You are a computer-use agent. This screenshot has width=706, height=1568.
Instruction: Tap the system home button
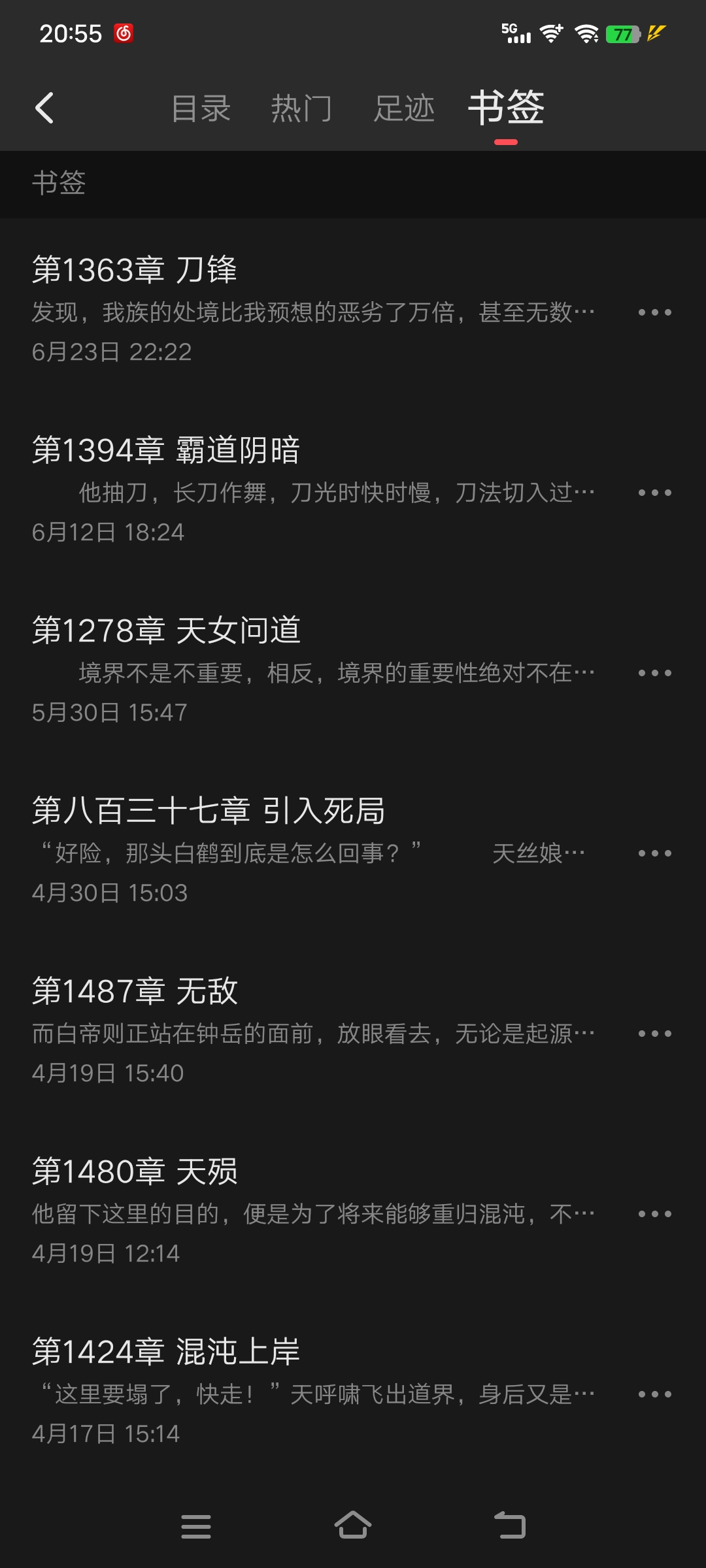click(353, 1526)
